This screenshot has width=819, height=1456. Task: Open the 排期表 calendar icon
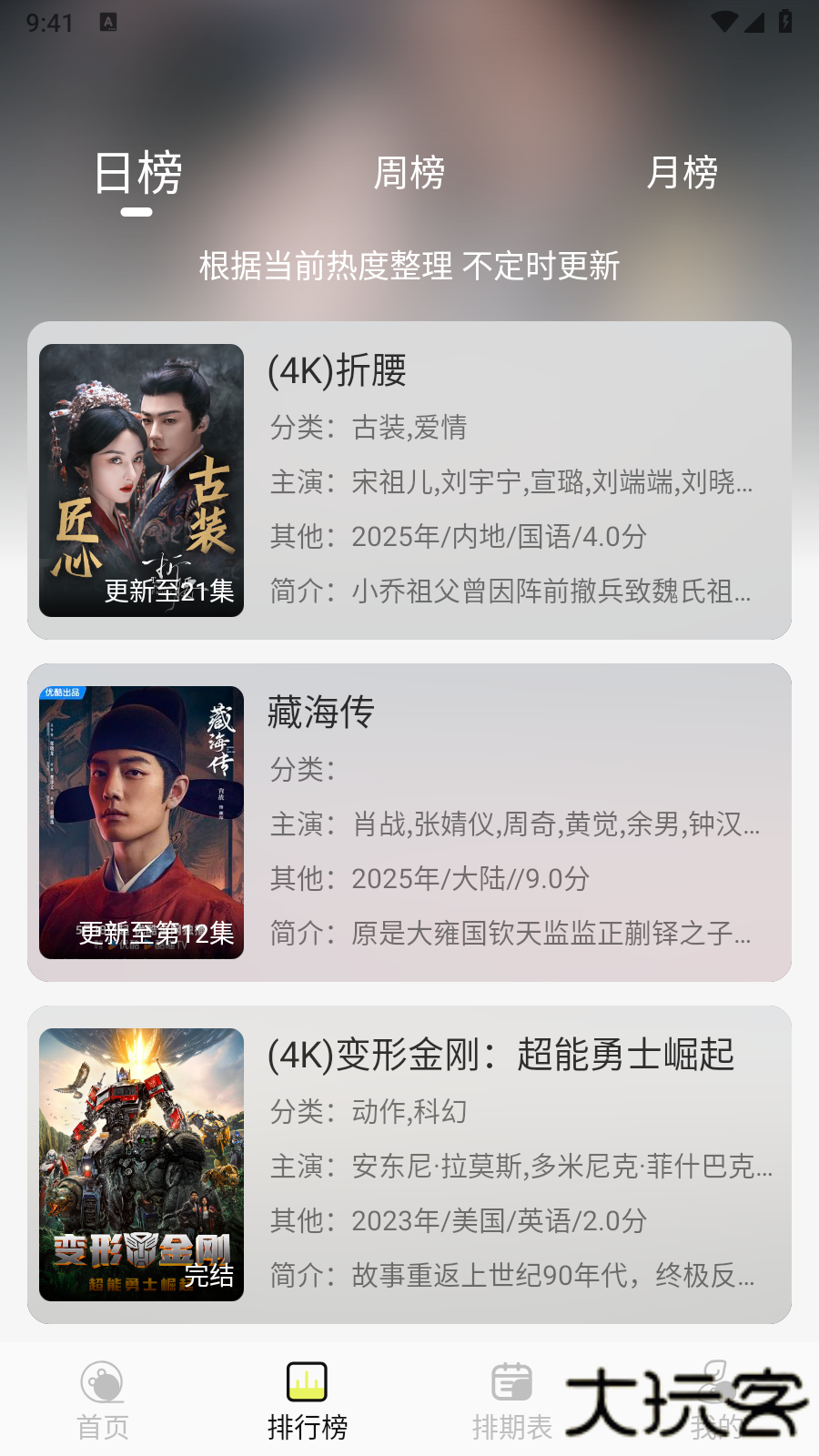click(511, 1381)
